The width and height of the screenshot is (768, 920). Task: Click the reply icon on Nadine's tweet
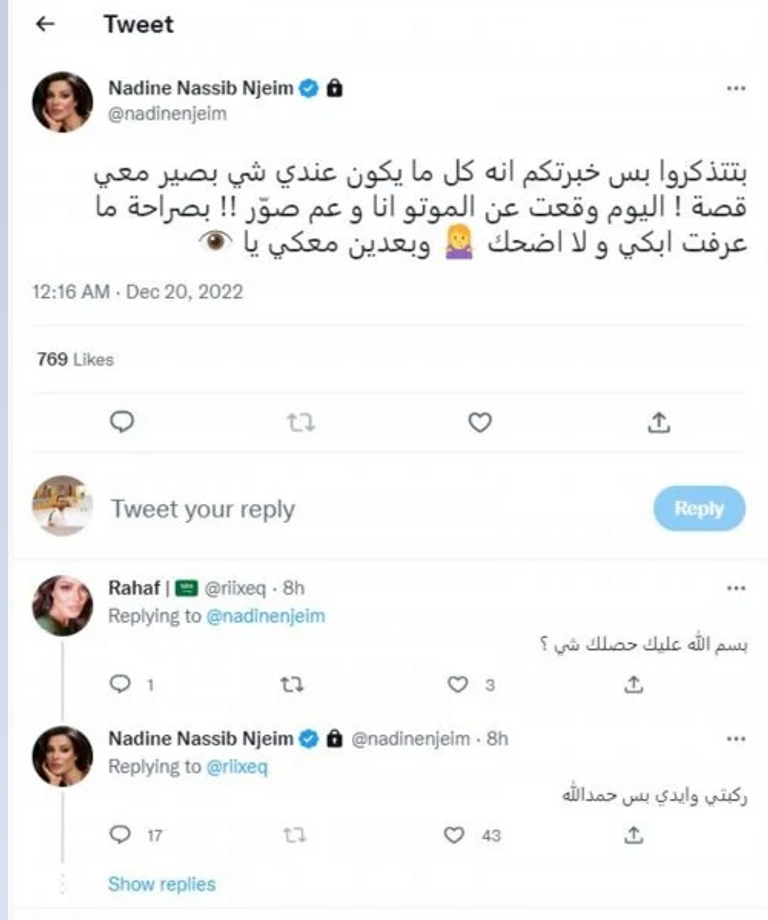(x=122, y=423)
